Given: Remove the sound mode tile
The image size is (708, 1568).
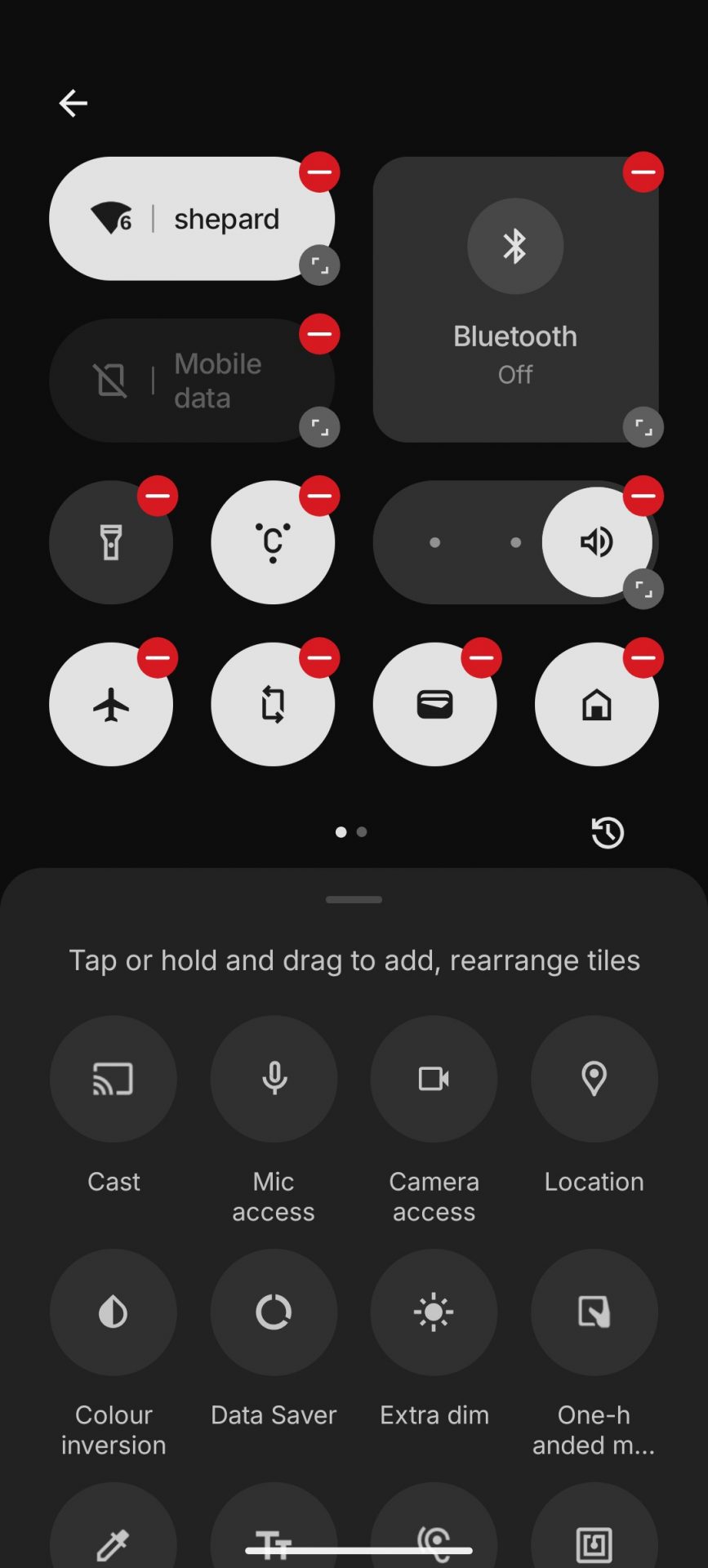Looking at the screenshot, I should click(643, 496).
